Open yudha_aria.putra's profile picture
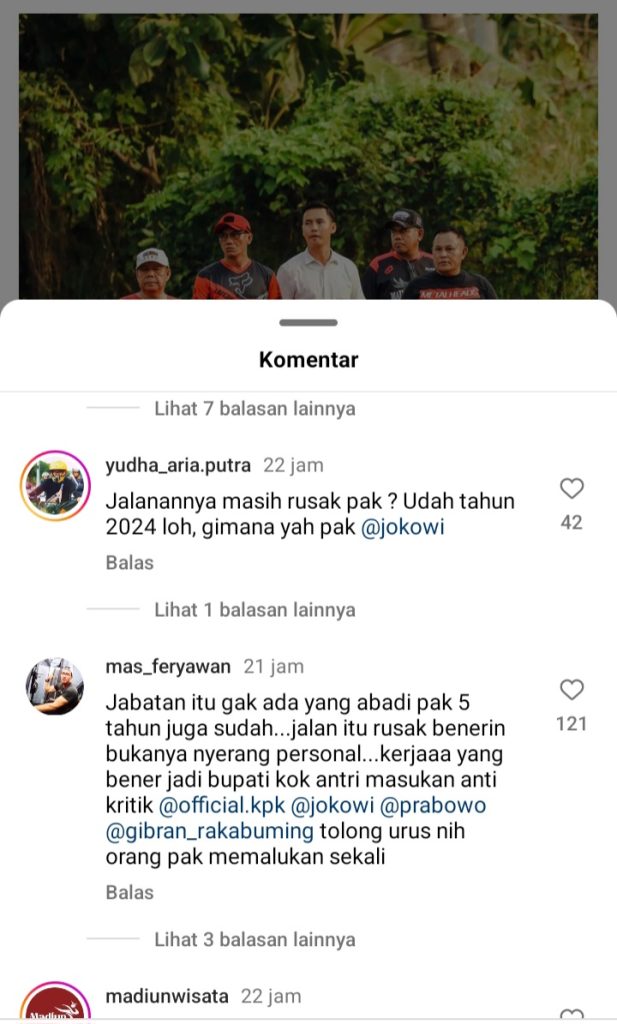Image resolution: width=617 pixels, height=1024 pixels. [x=55, y=485]
